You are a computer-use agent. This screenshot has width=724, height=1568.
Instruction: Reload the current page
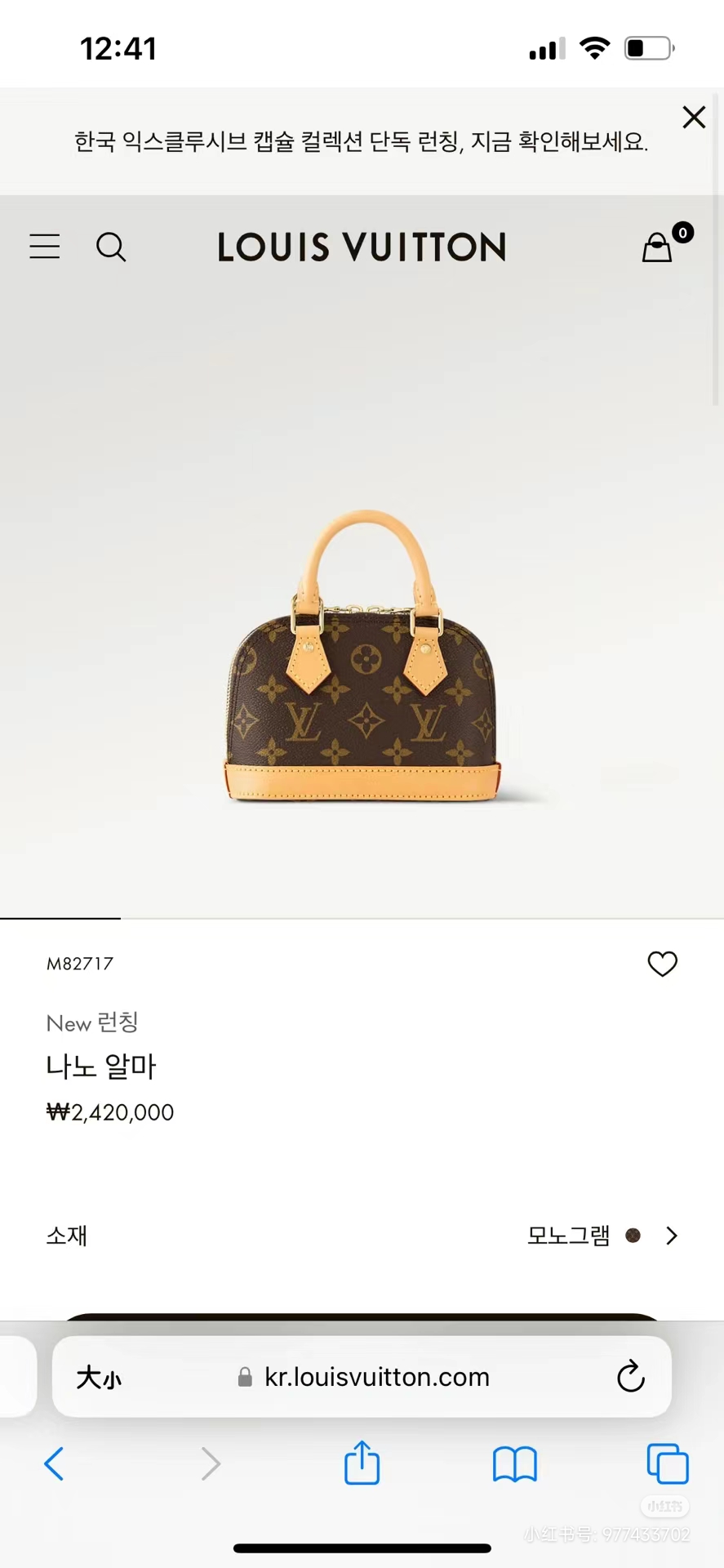[x=630, y=1377]
